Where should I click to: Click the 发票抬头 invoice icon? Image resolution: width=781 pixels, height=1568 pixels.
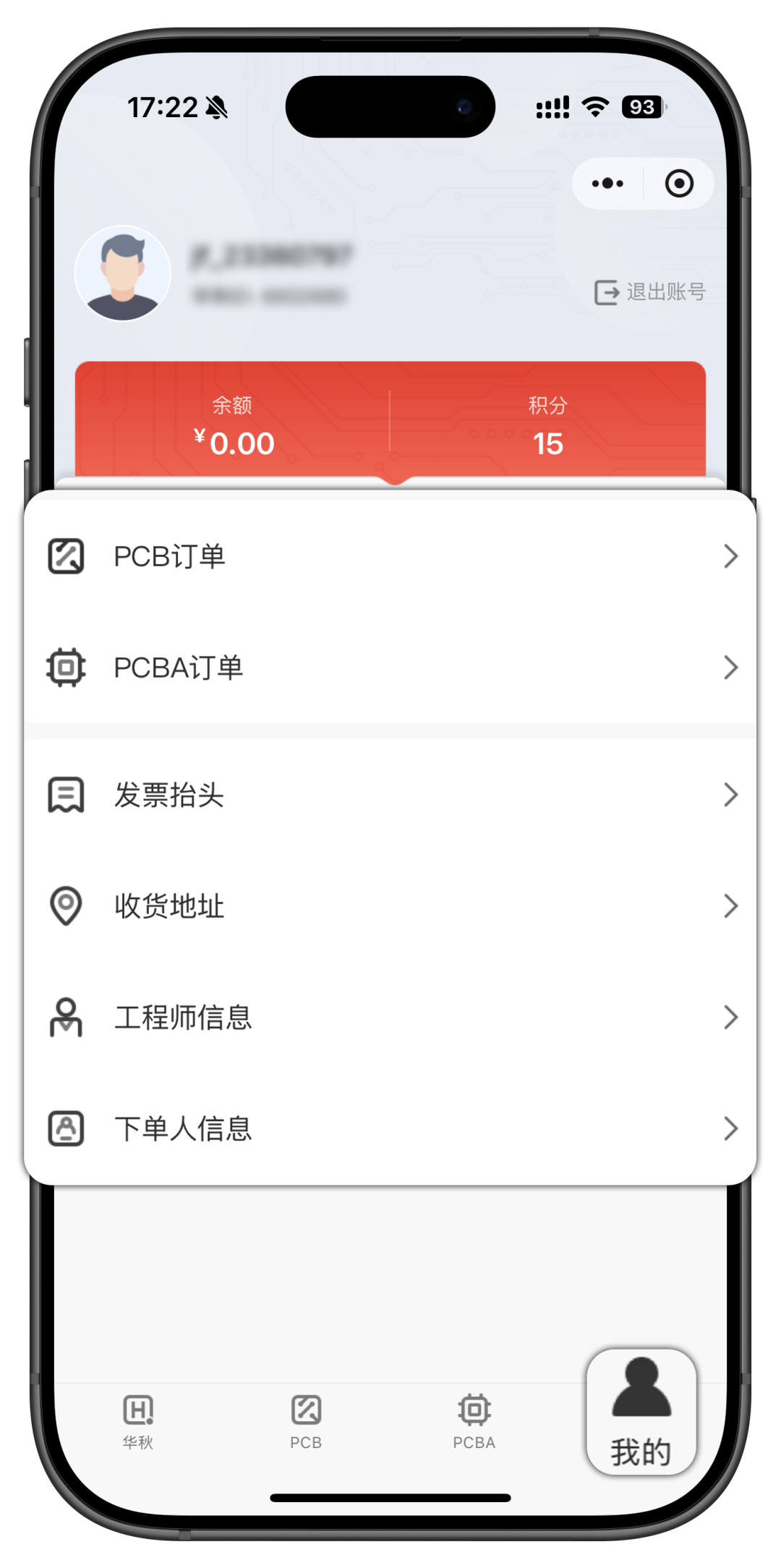coord(65,795)
